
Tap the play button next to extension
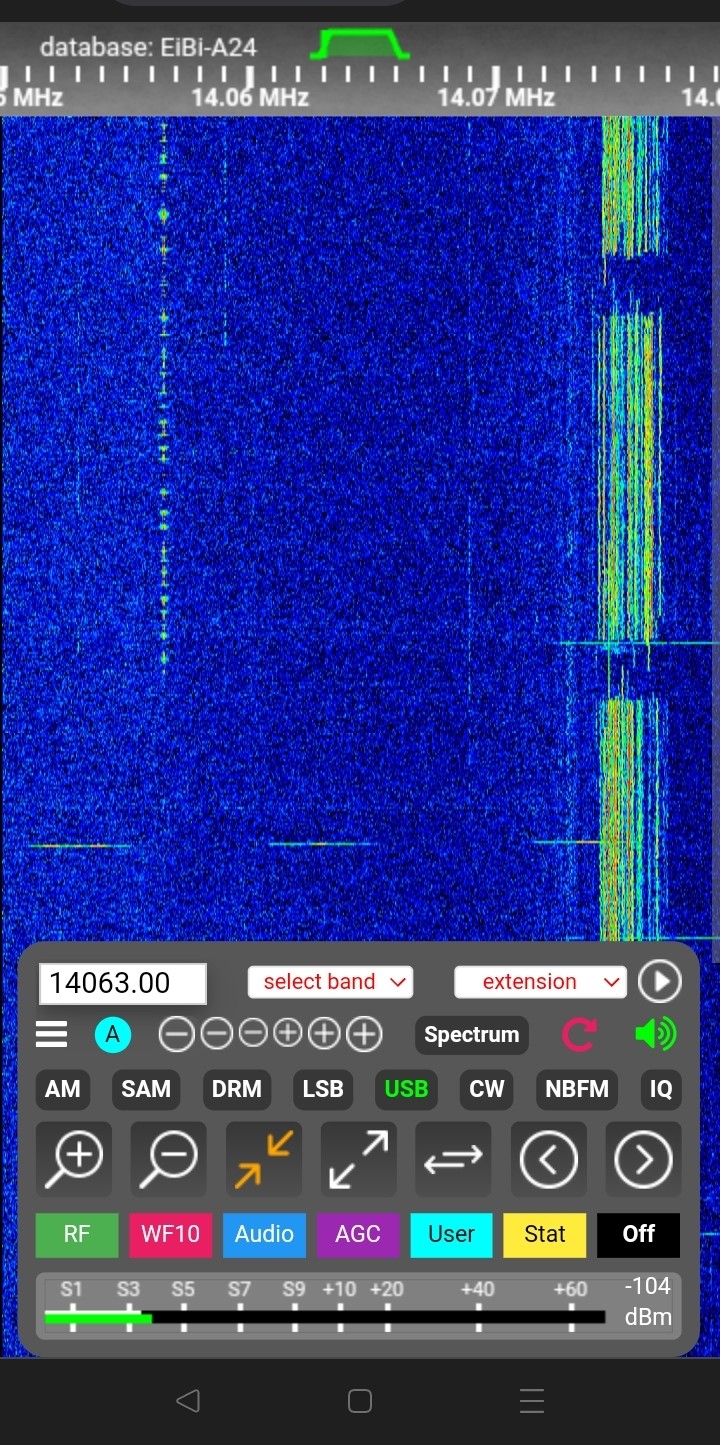(x=660, y=981)
